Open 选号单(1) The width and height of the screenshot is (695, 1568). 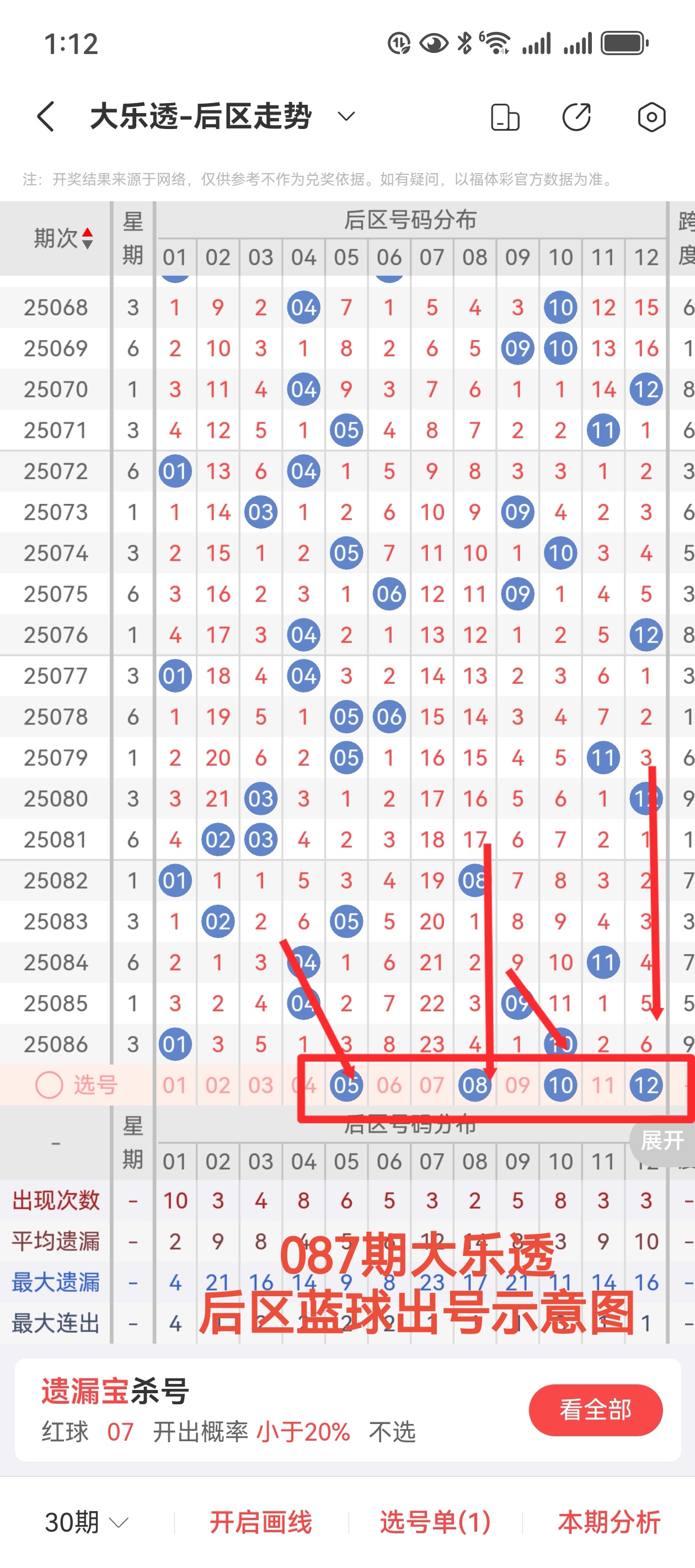[435, 1522]
